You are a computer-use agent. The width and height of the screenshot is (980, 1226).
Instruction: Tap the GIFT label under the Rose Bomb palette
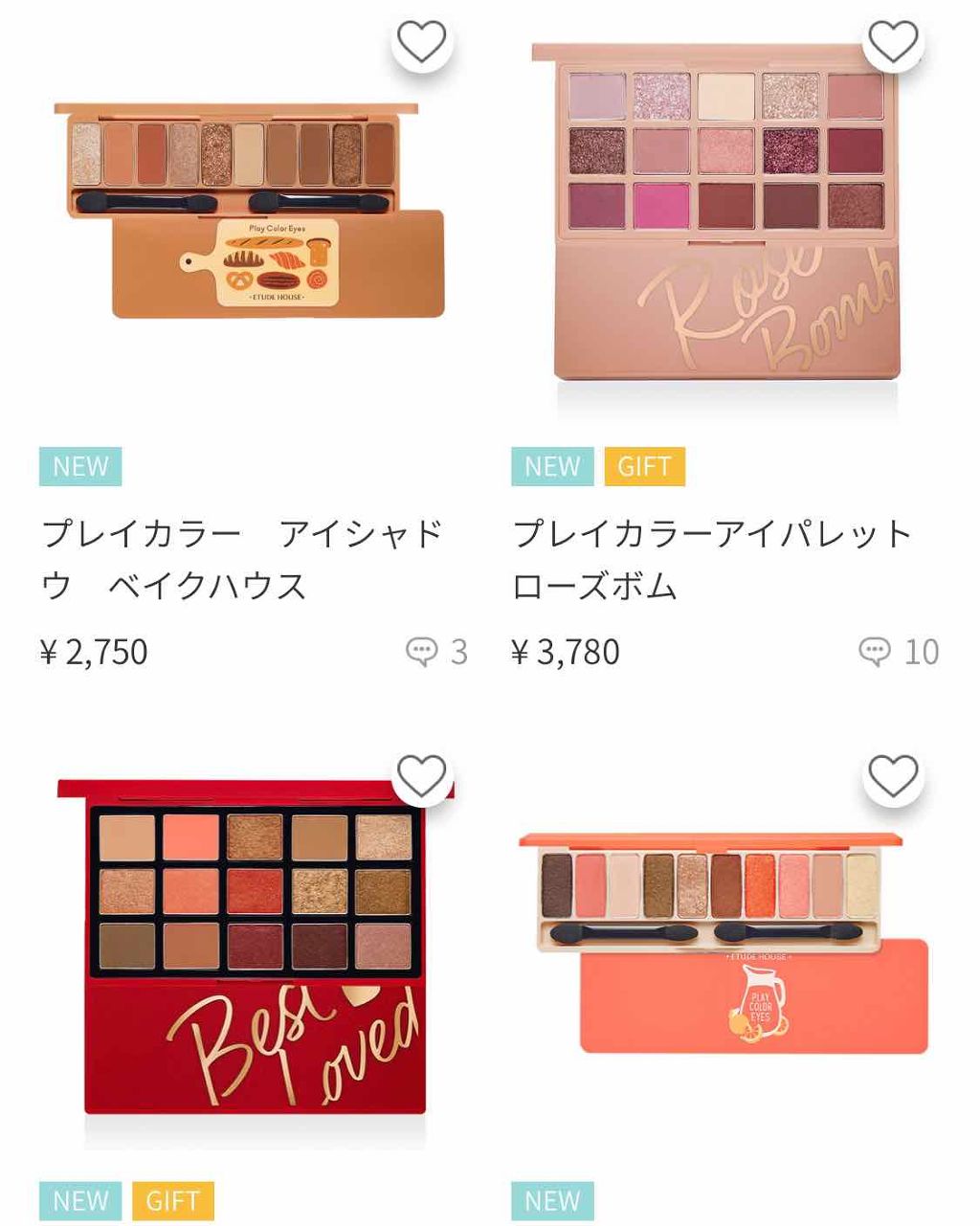646,467
